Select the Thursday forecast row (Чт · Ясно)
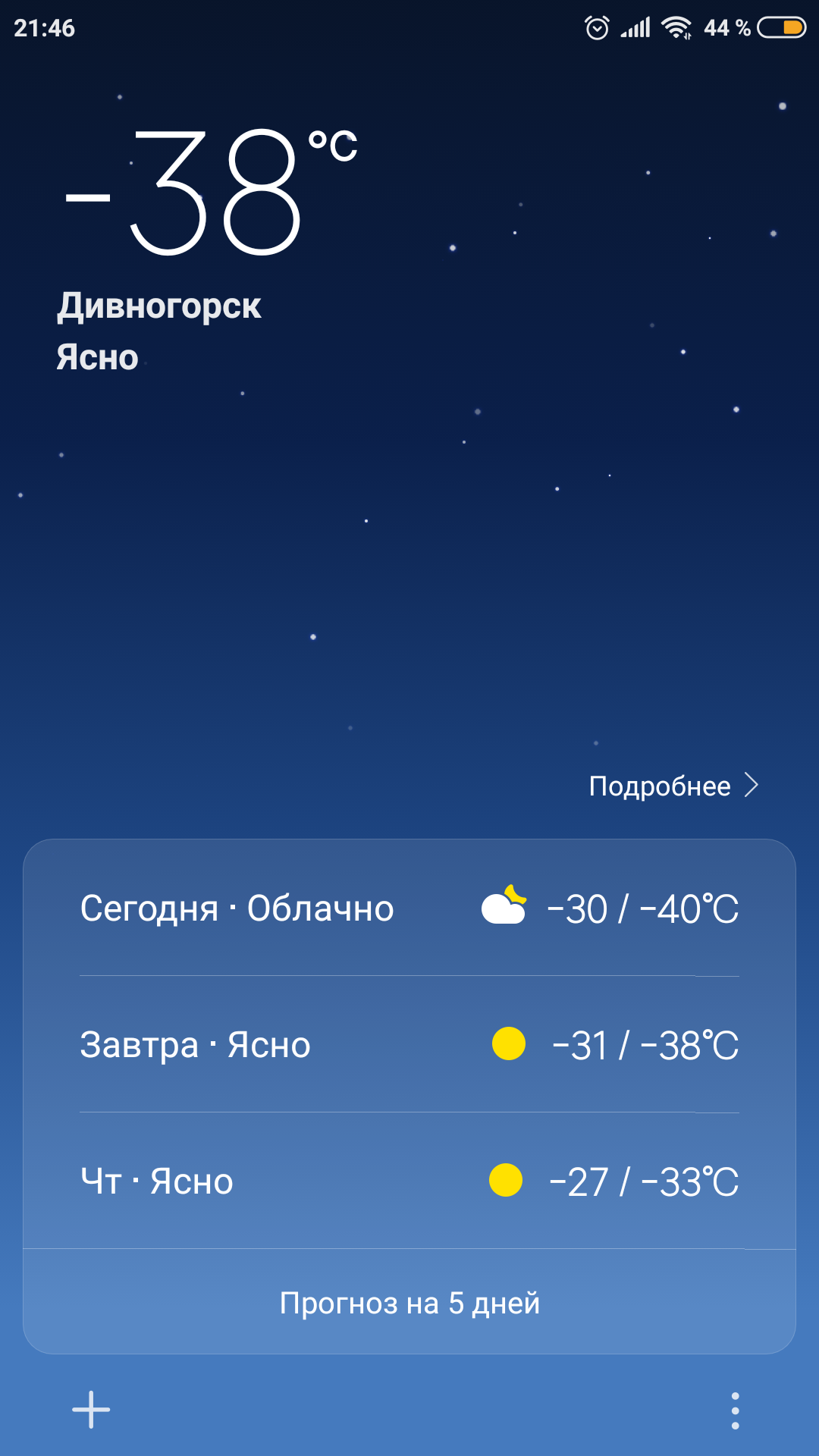This screenshot has height=1456, width=819. point(409,1181)
